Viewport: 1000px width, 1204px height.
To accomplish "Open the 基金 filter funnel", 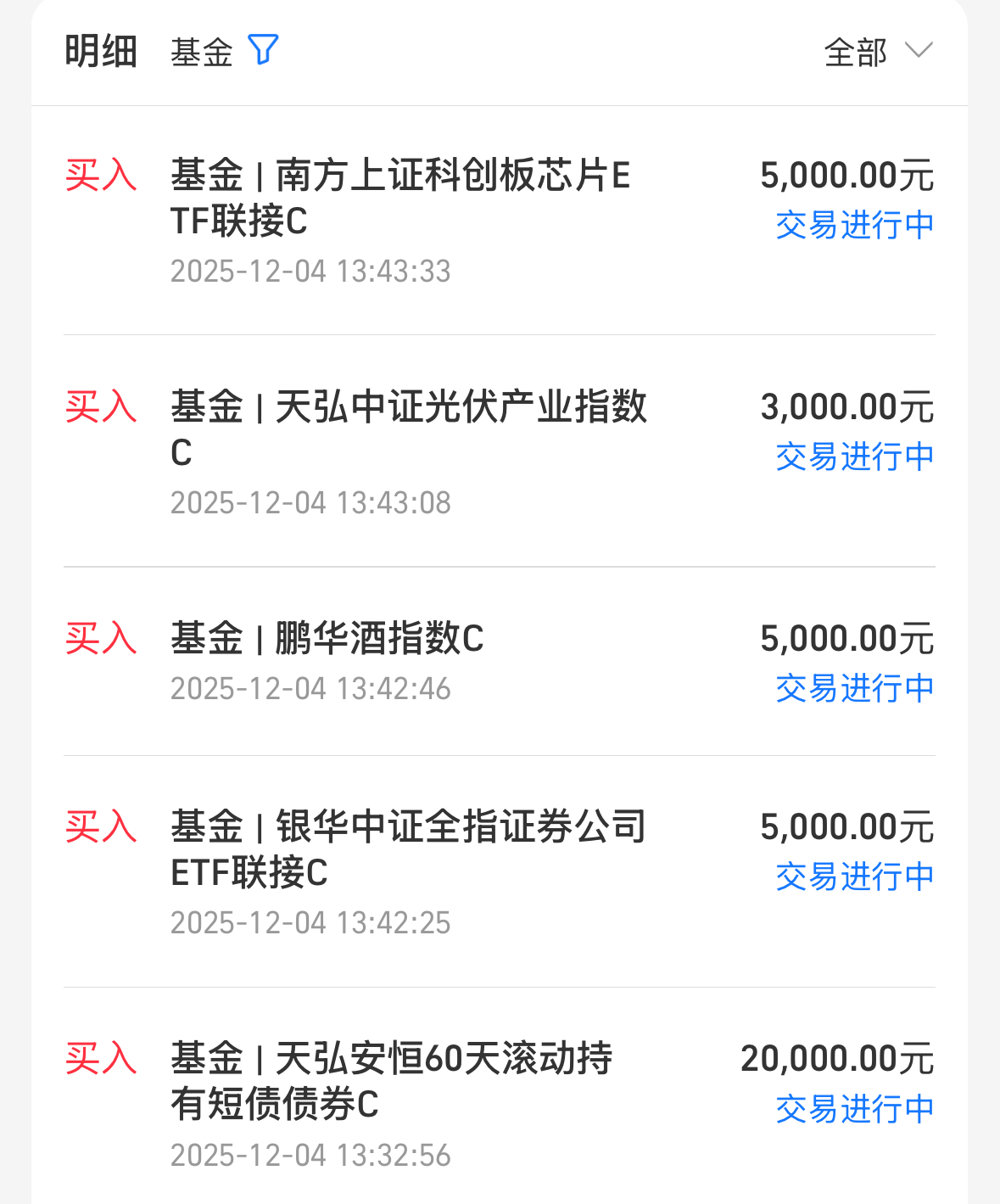I will [263, 50].
